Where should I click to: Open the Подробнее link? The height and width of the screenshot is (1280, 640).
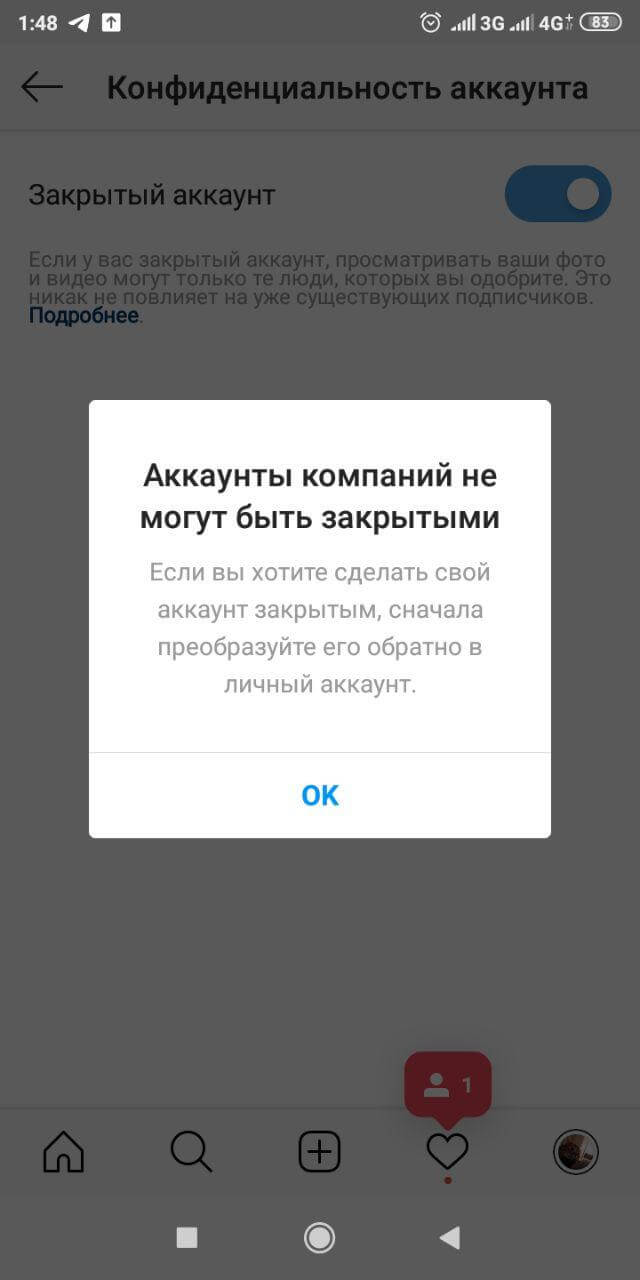(83, 316)
